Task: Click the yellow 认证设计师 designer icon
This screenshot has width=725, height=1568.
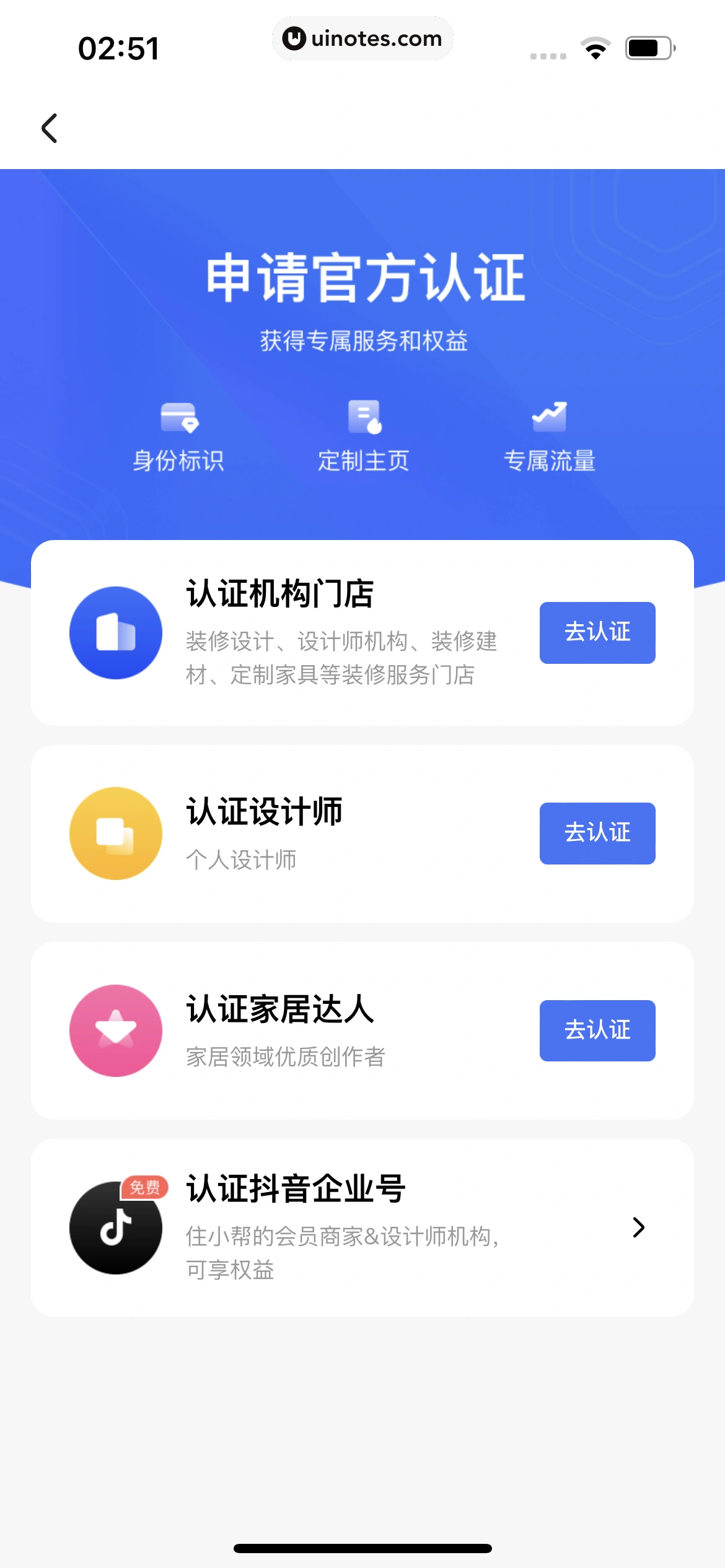Action: [115, 834]
